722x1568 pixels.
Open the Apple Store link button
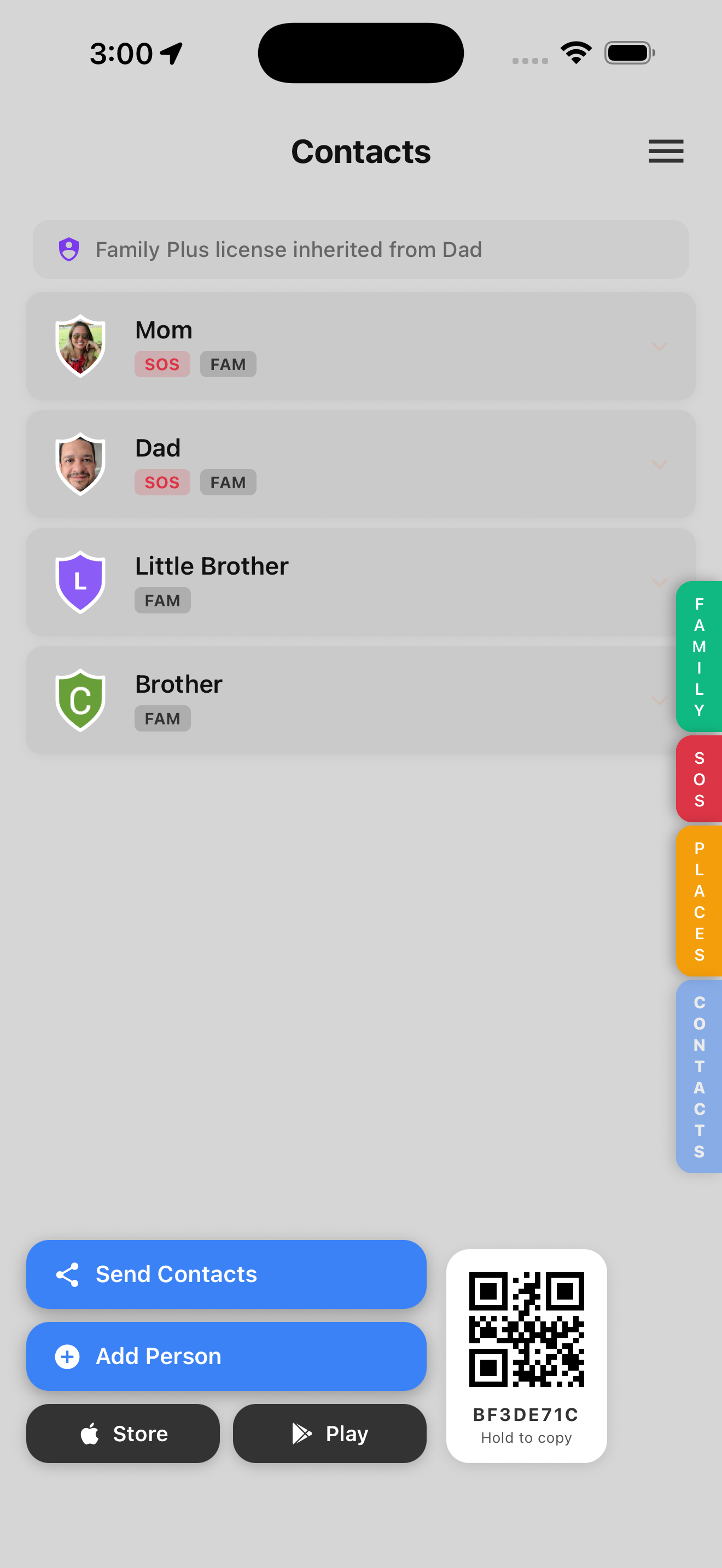[x=123, y=1434]
